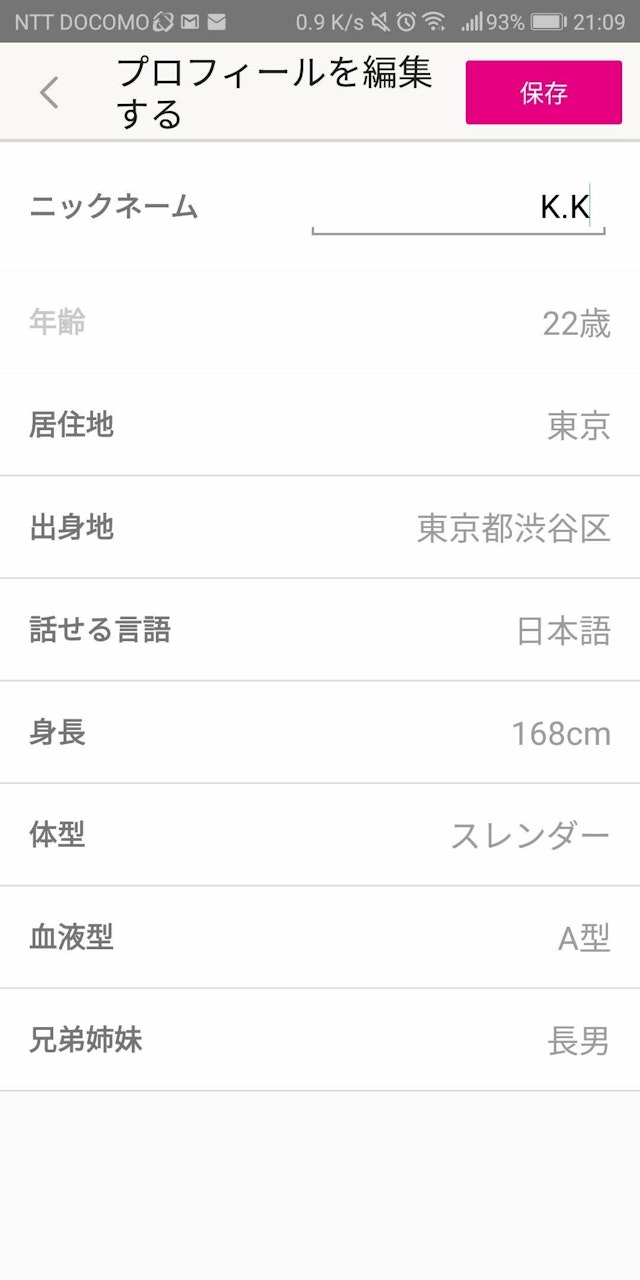Image resolution: width=640 pixels, height=1280 pixels.
Task: Change 出身地 birthplace setting
Action: pyautogui.click(x=320, y=528)
